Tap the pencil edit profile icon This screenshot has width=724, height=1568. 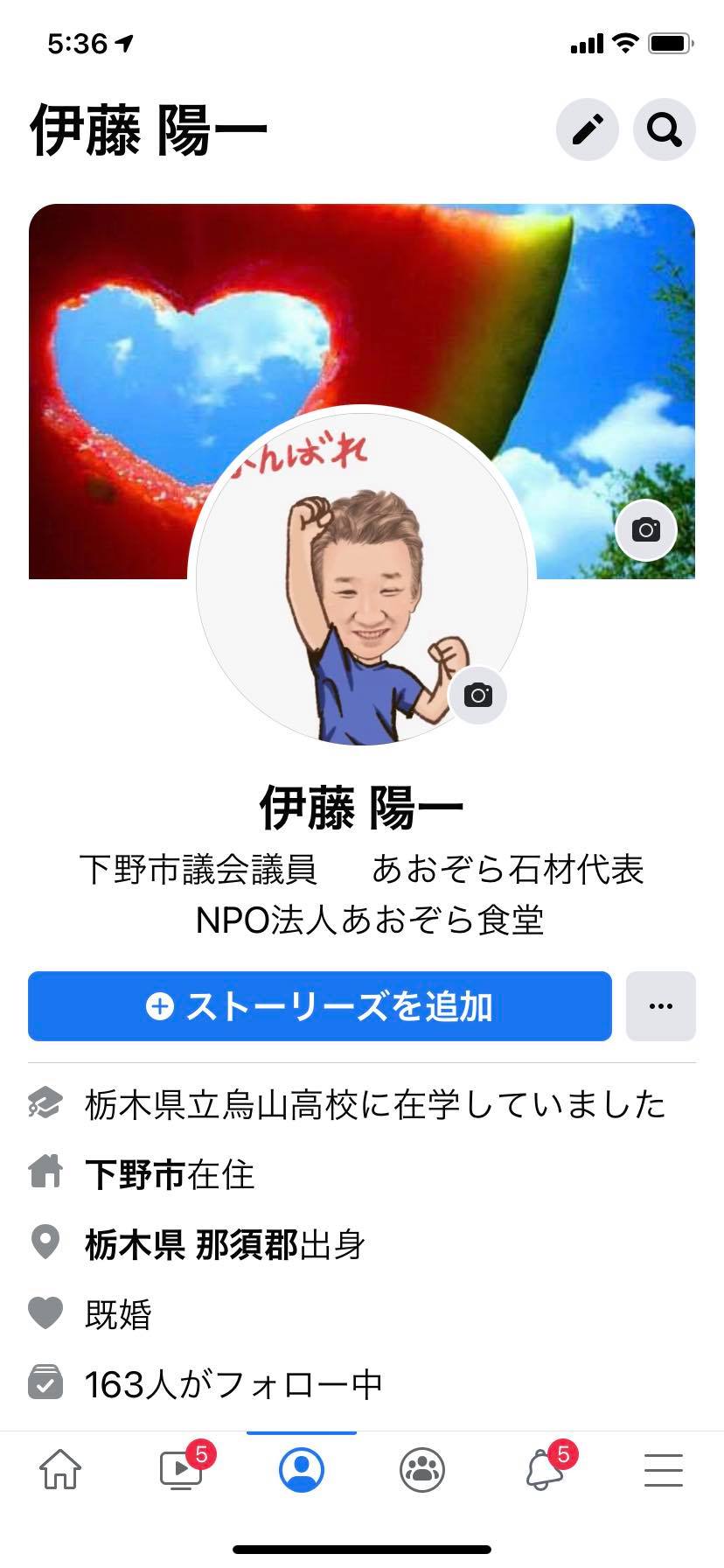click(x=588, y=129)
